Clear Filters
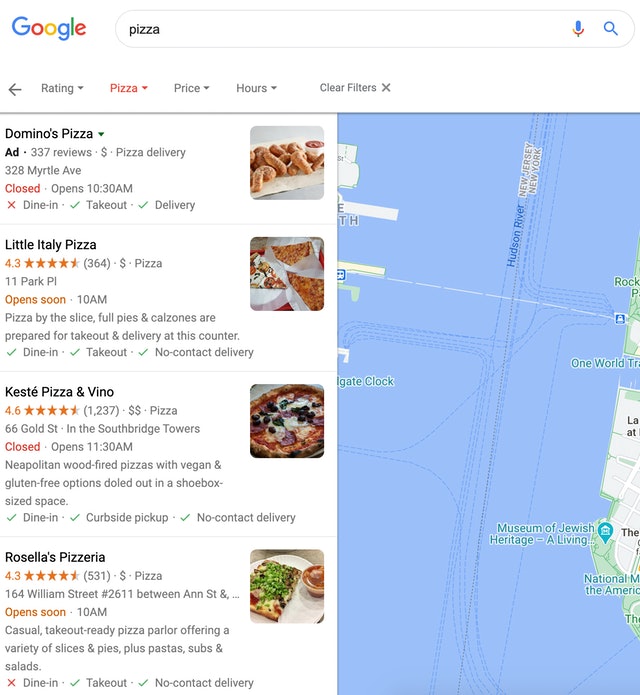The image size is (640, 695). pos(355,88)
